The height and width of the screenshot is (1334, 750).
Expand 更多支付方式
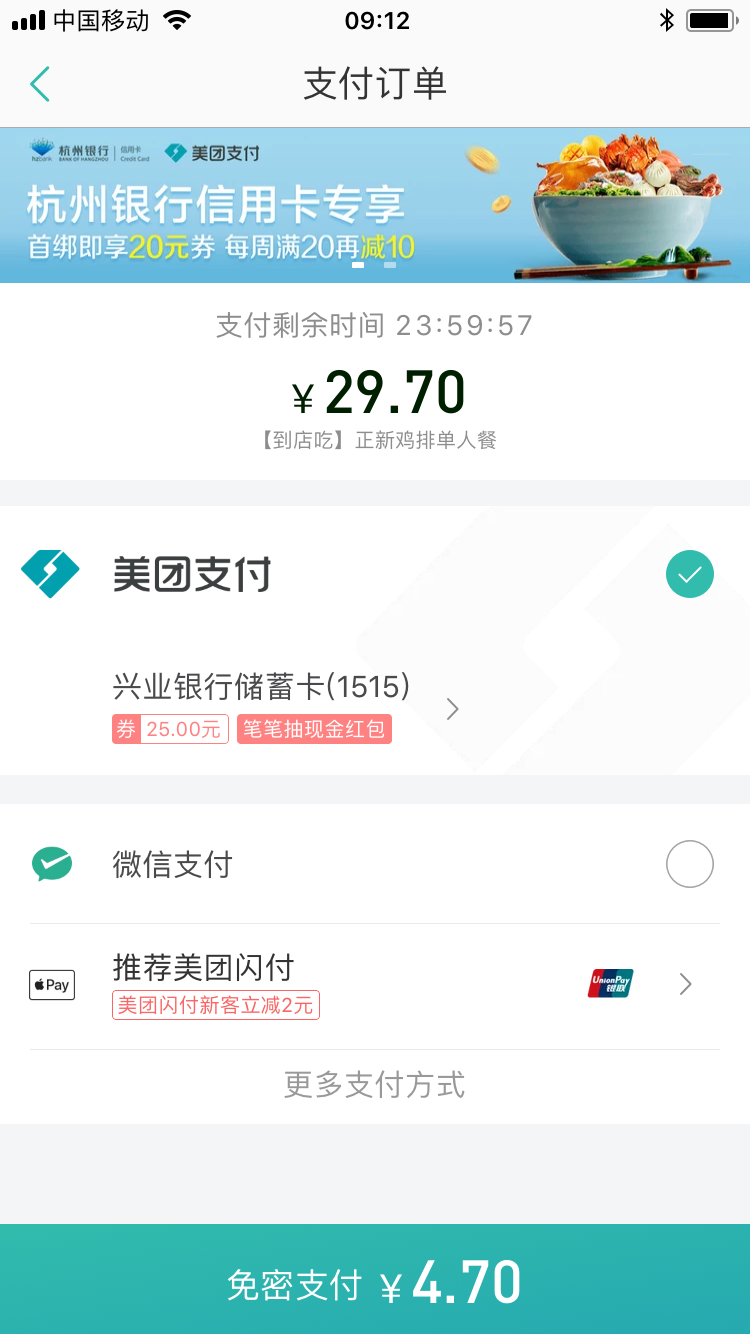click(x=375, y=1085)
